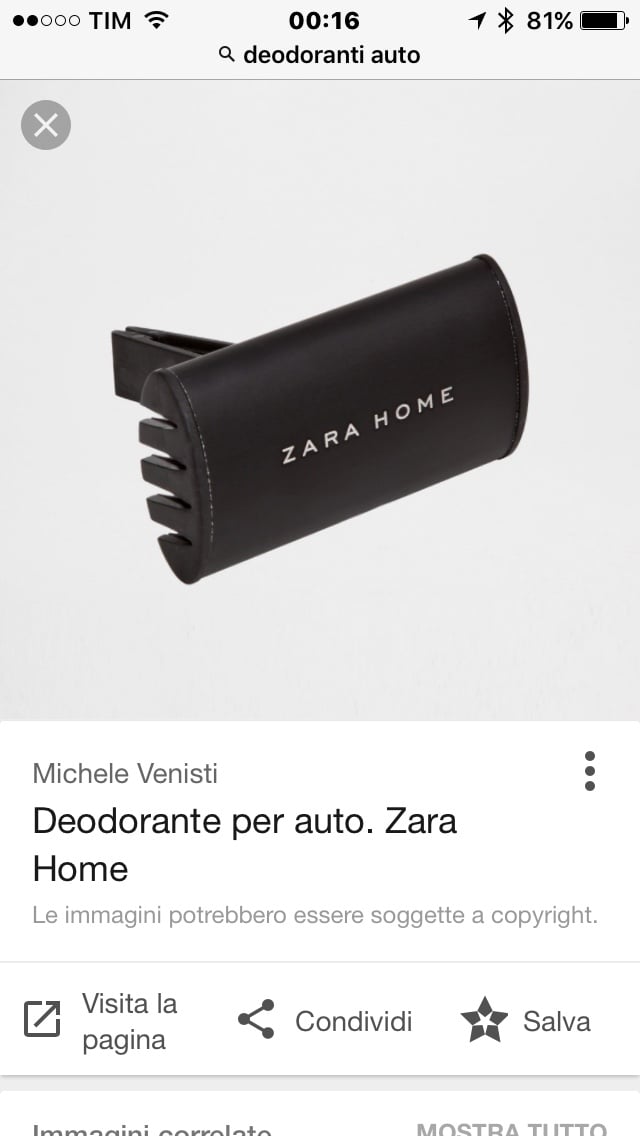
Task: Open the Zara Home deodorant image
Action: pyautogui.click(x=320, y=420)
